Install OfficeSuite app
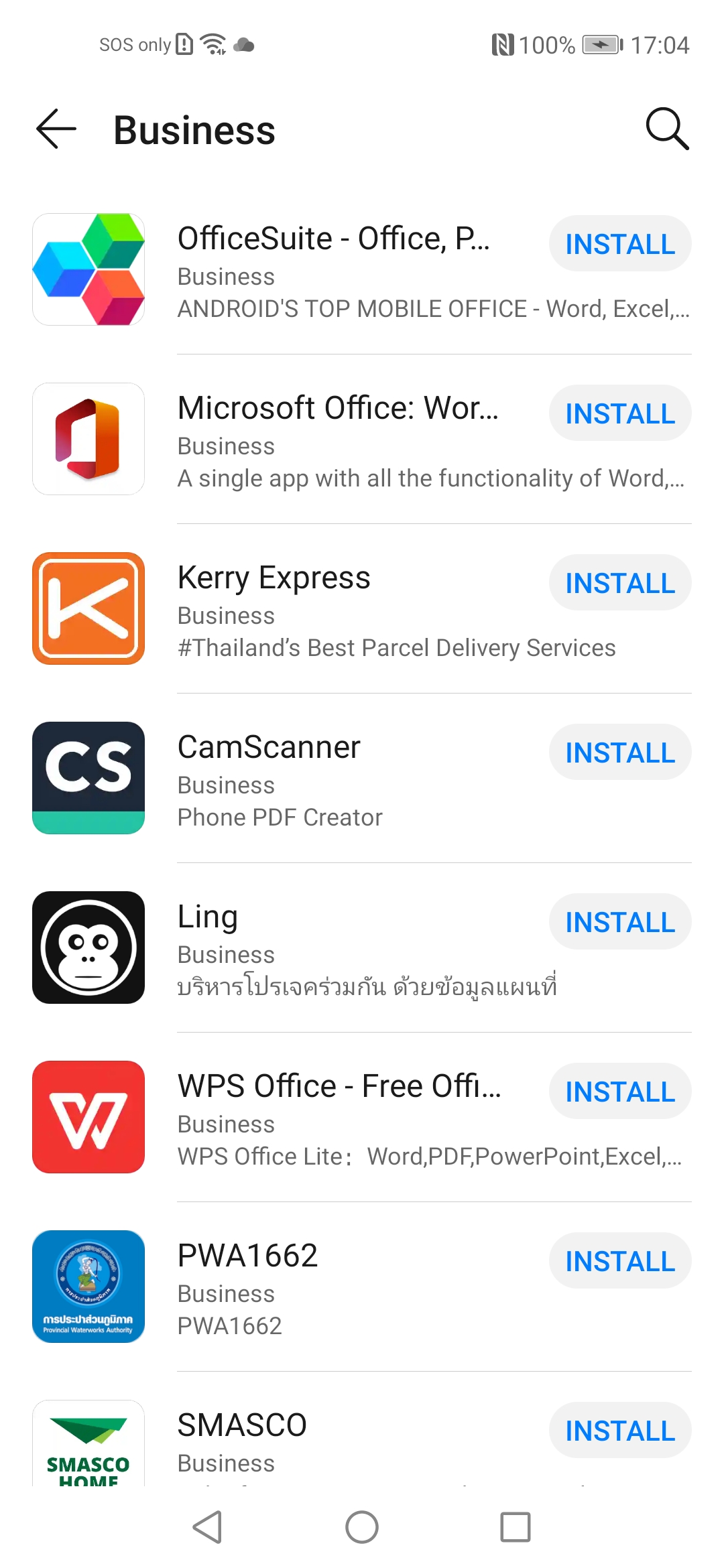The height and width of the screenshot is (1568, 724). [619, 244]
